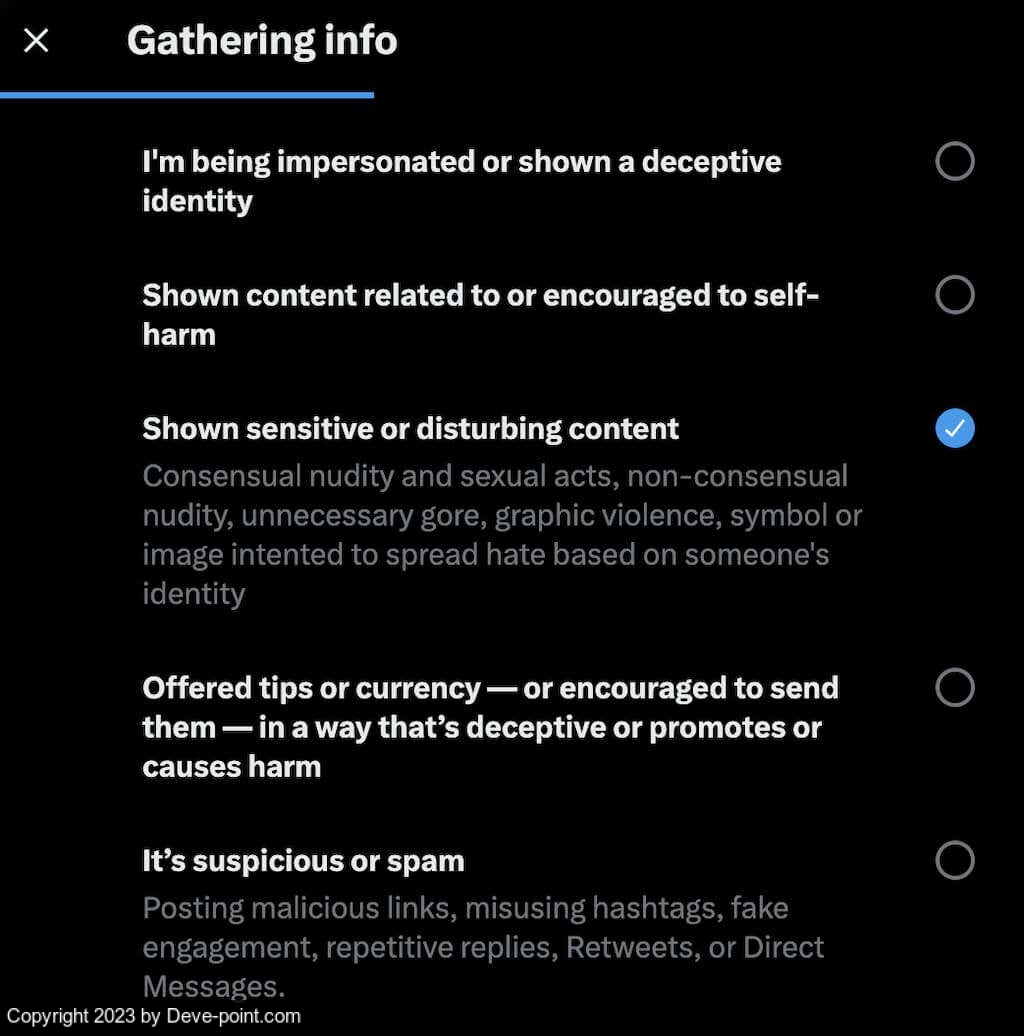
Task: Select the impersonated or deceptive identity option
Action: click(x=954, y=161)
